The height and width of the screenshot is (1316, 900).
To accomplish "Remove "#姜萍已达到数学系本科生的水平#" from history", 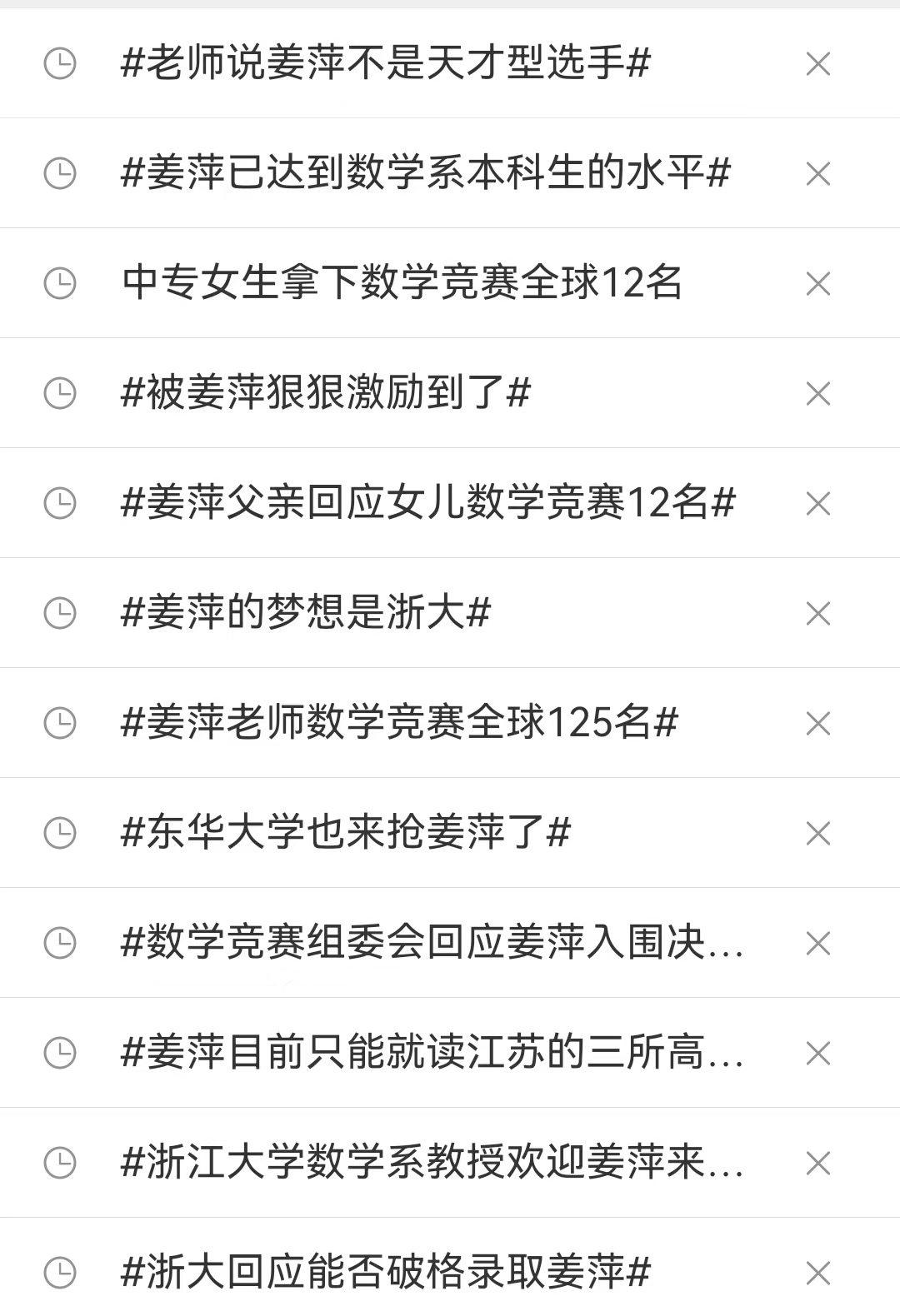I will pos(818,173).
